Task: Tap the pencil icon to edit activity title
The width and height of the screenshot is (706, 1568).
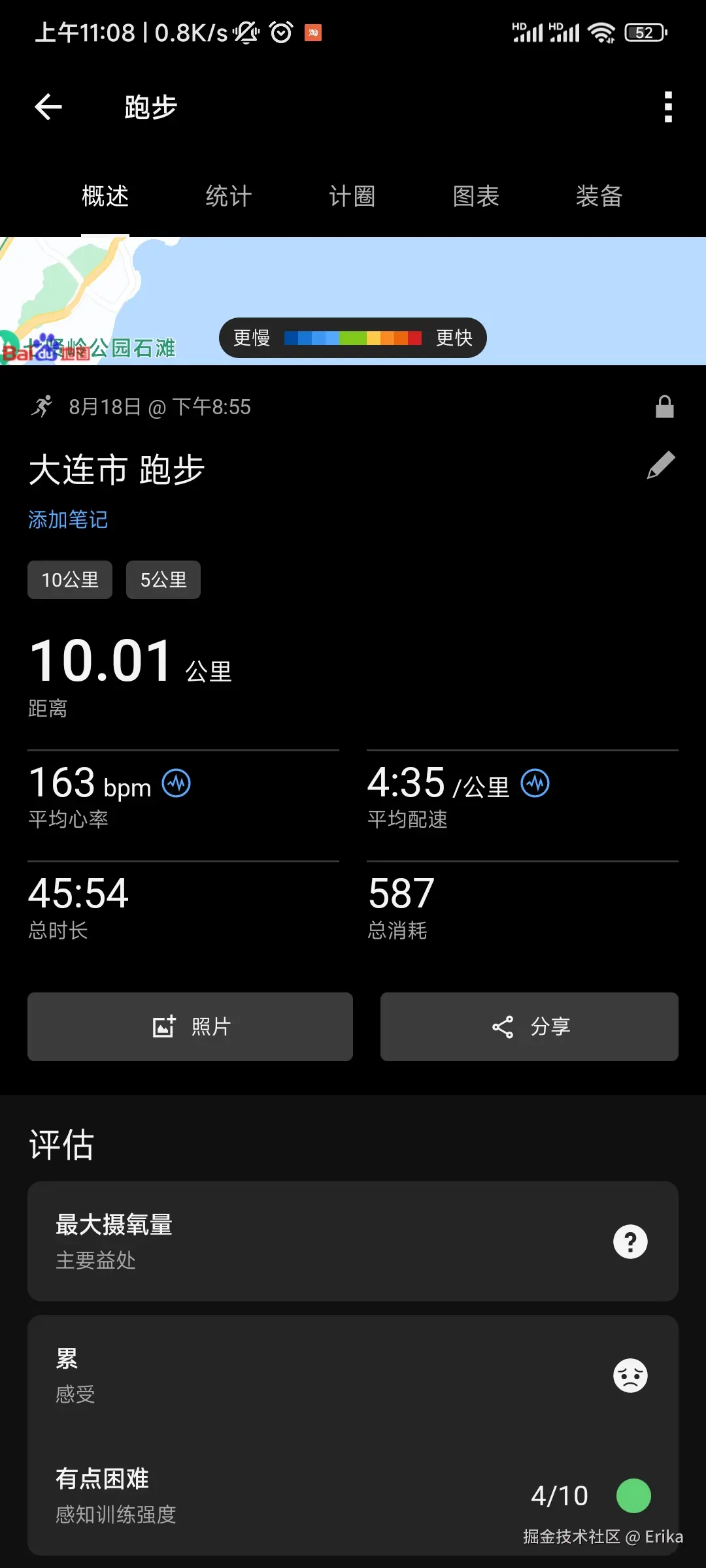Action: [662, 464]
